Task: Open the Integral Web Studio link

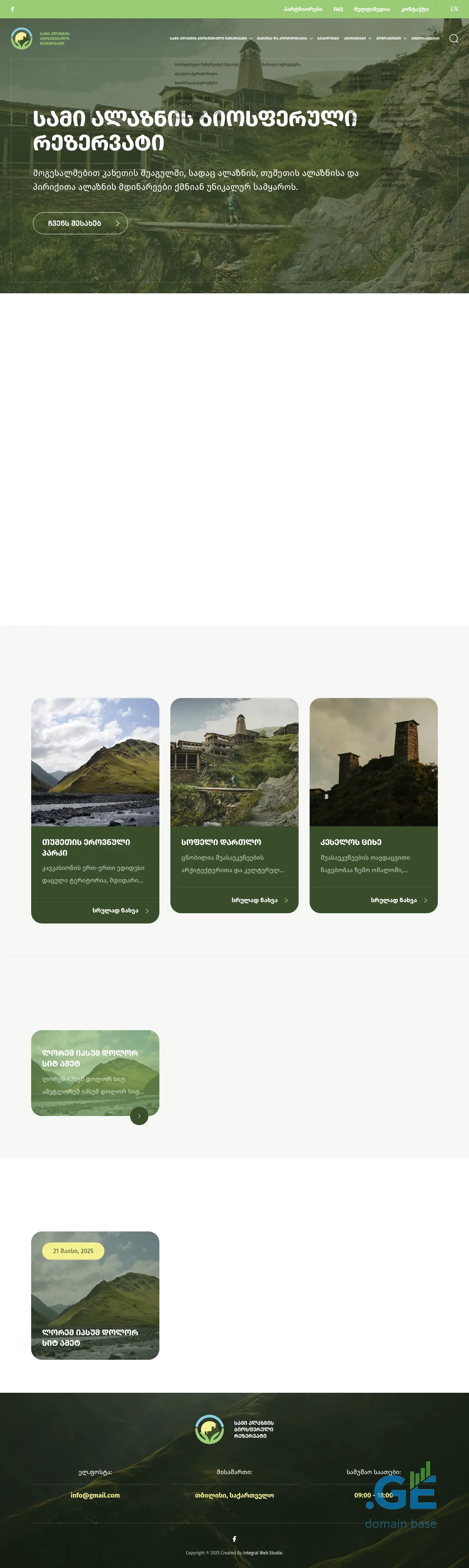Action: [x=263, y=1553]
